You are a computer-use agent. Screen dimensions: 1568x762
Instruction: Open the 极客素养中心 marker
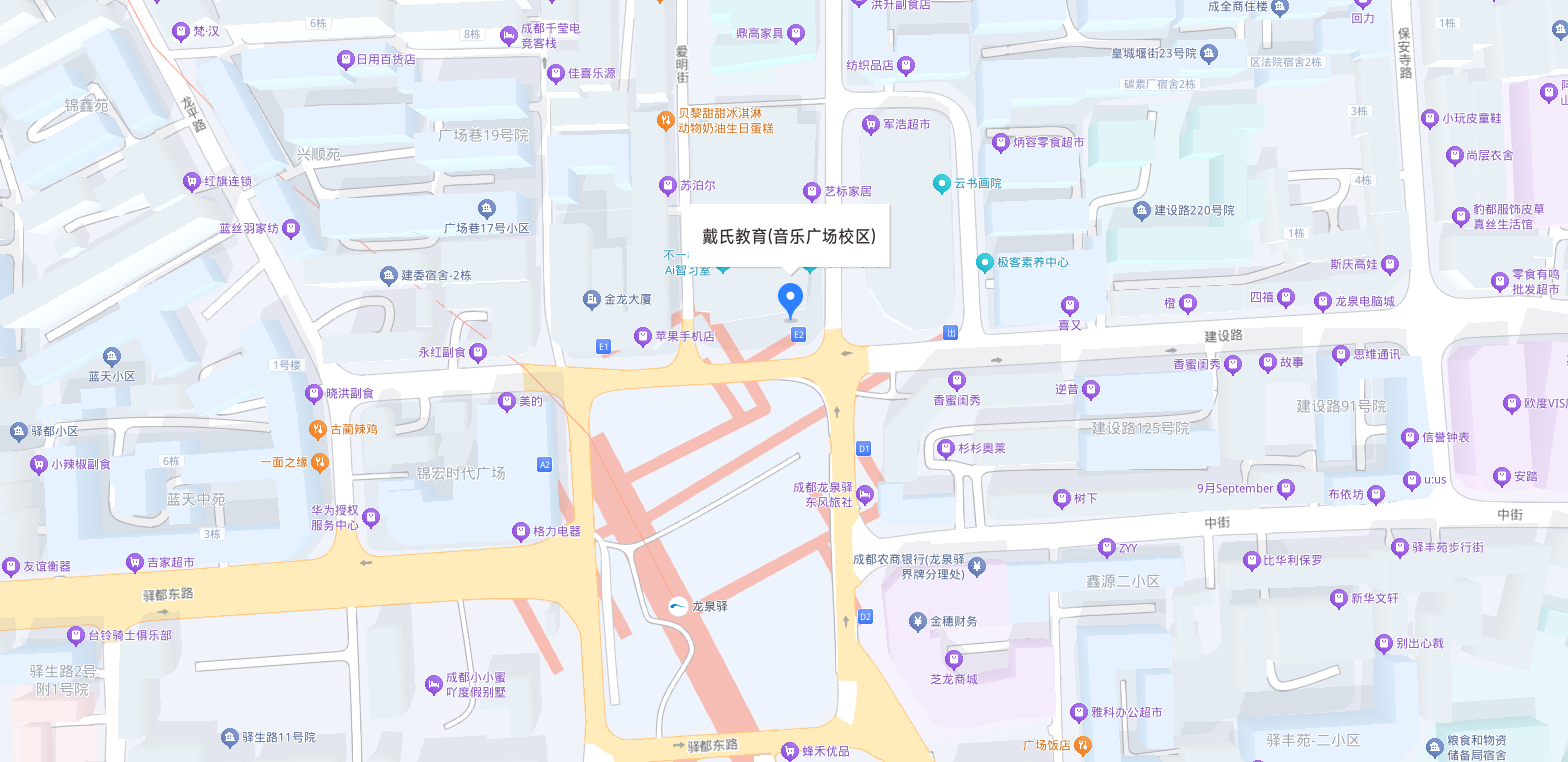coord(984,263)
